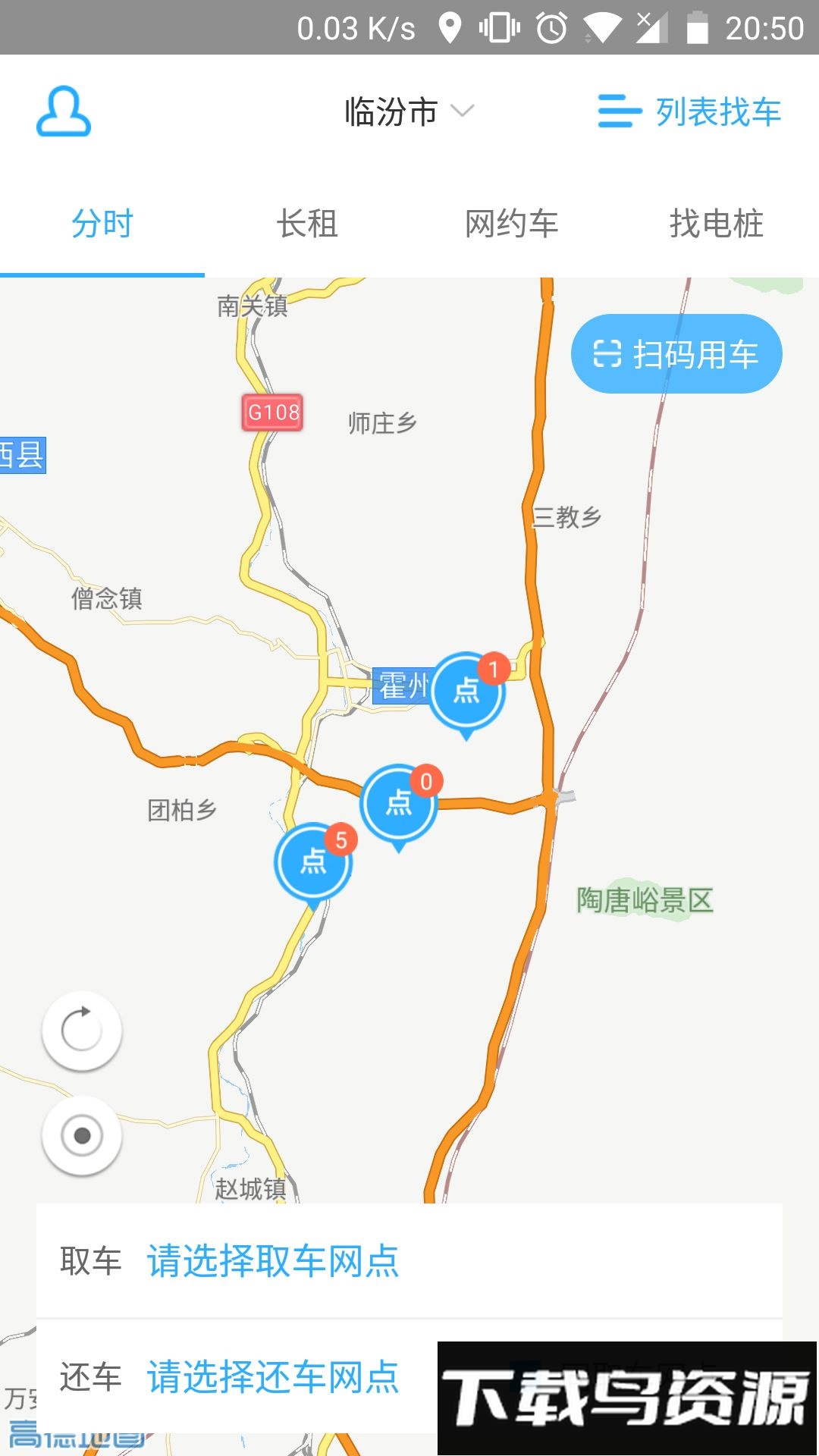Open 列表找车 list view
The image size is (819, 1456).
click(x=689, y=111)
